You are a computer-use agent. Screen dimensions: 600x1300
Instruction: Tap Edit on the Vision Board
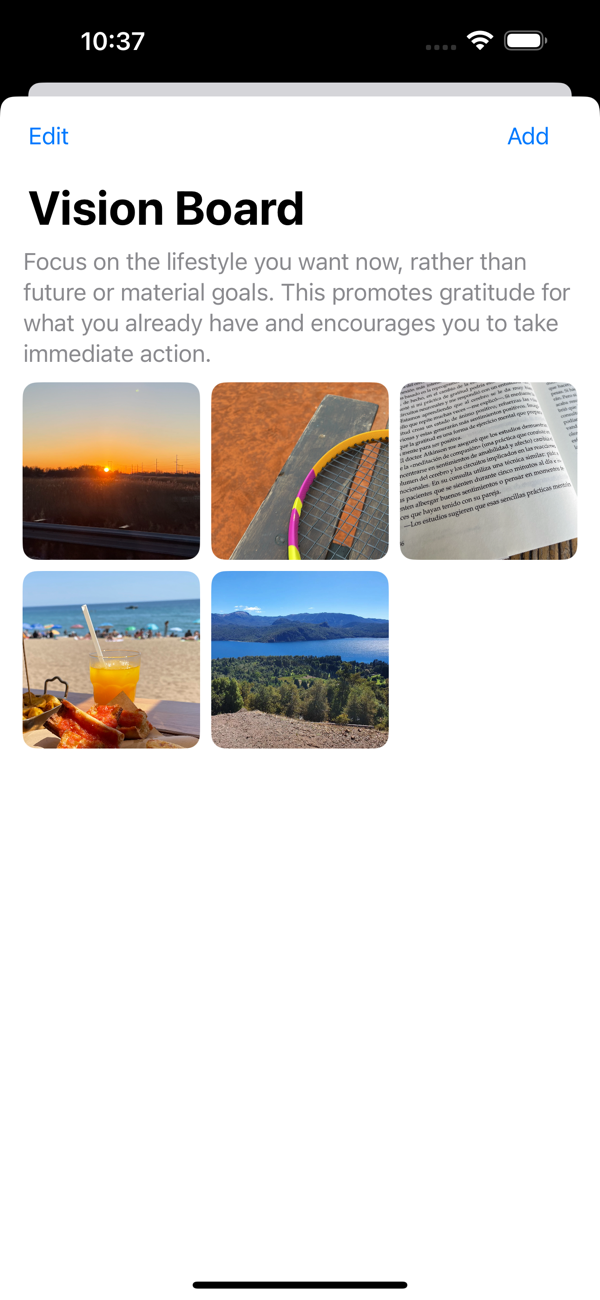(x=48, y=136)
